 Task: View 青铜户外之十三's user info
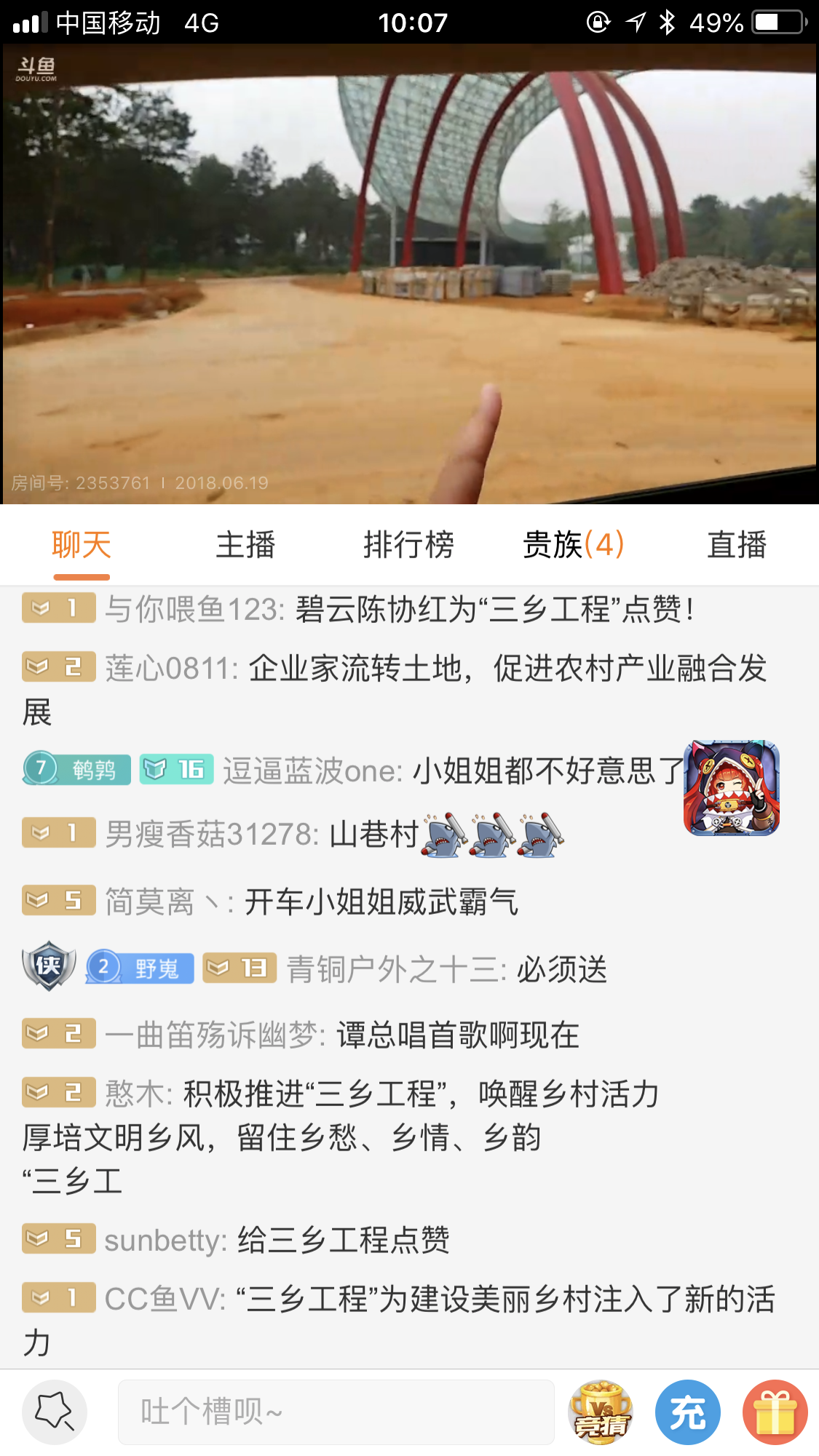tap(395, 969)
